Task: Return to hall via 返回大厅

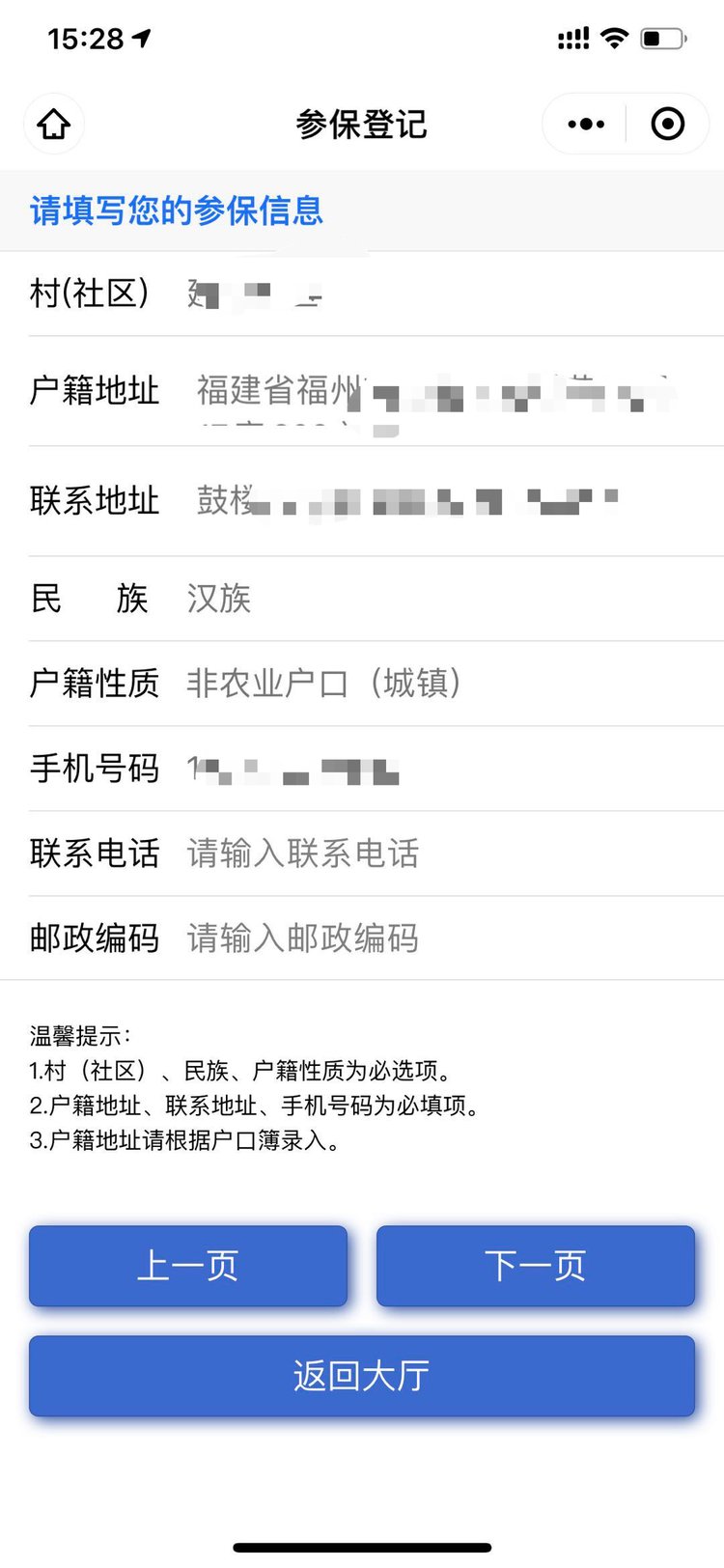Action: coord(362,1376)
